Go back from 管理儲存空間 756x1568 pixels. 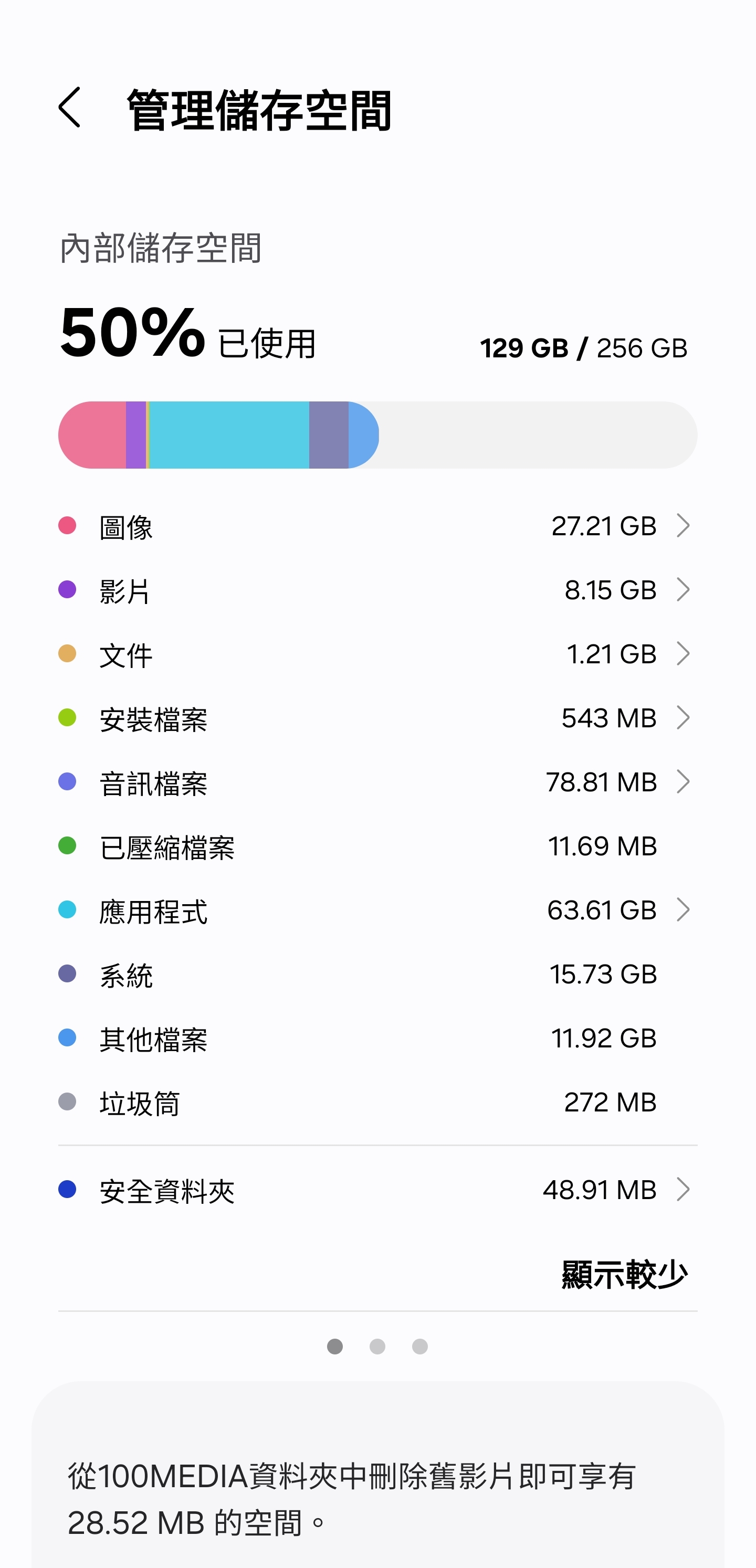pos(69,107)
